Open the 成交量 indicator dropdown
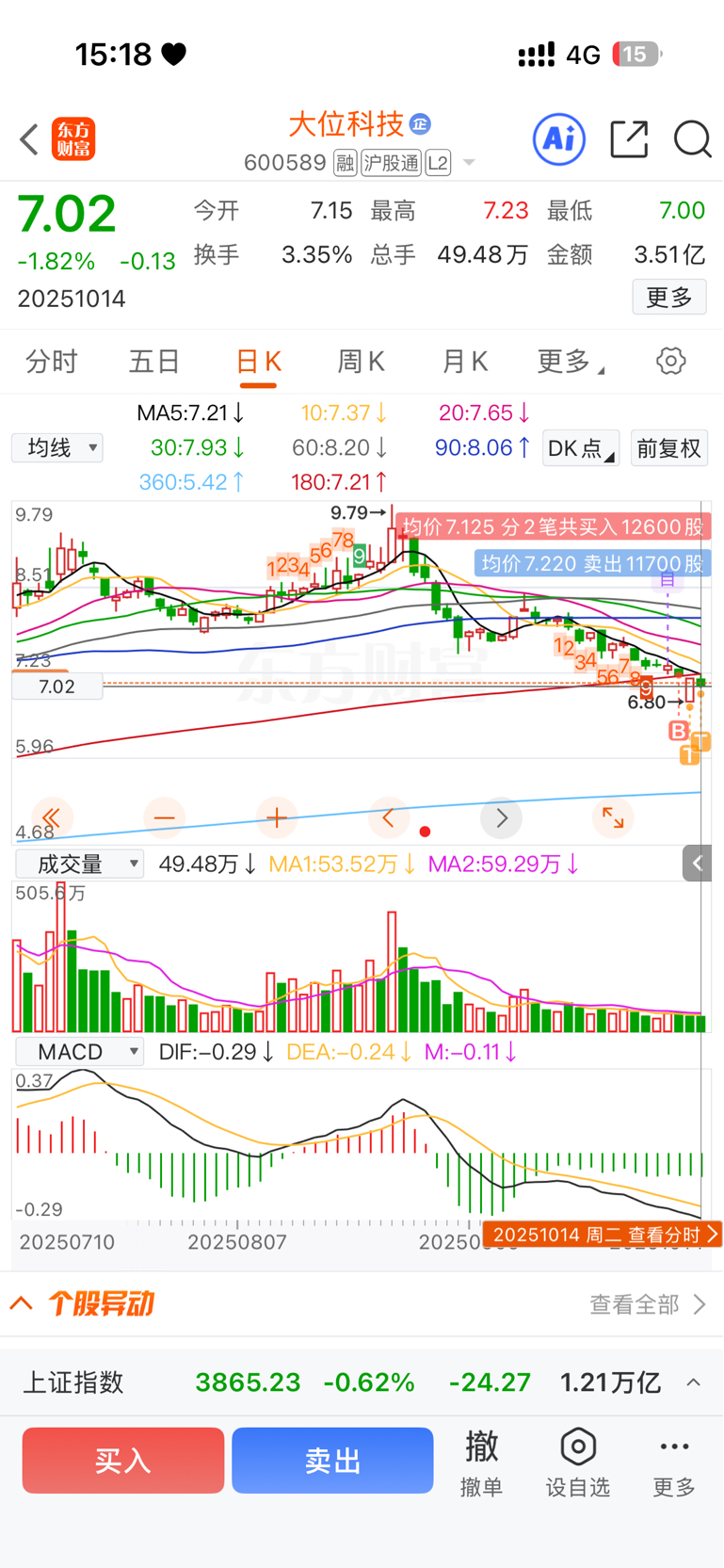Screen dimensions: 724x1568 (79, 864)
